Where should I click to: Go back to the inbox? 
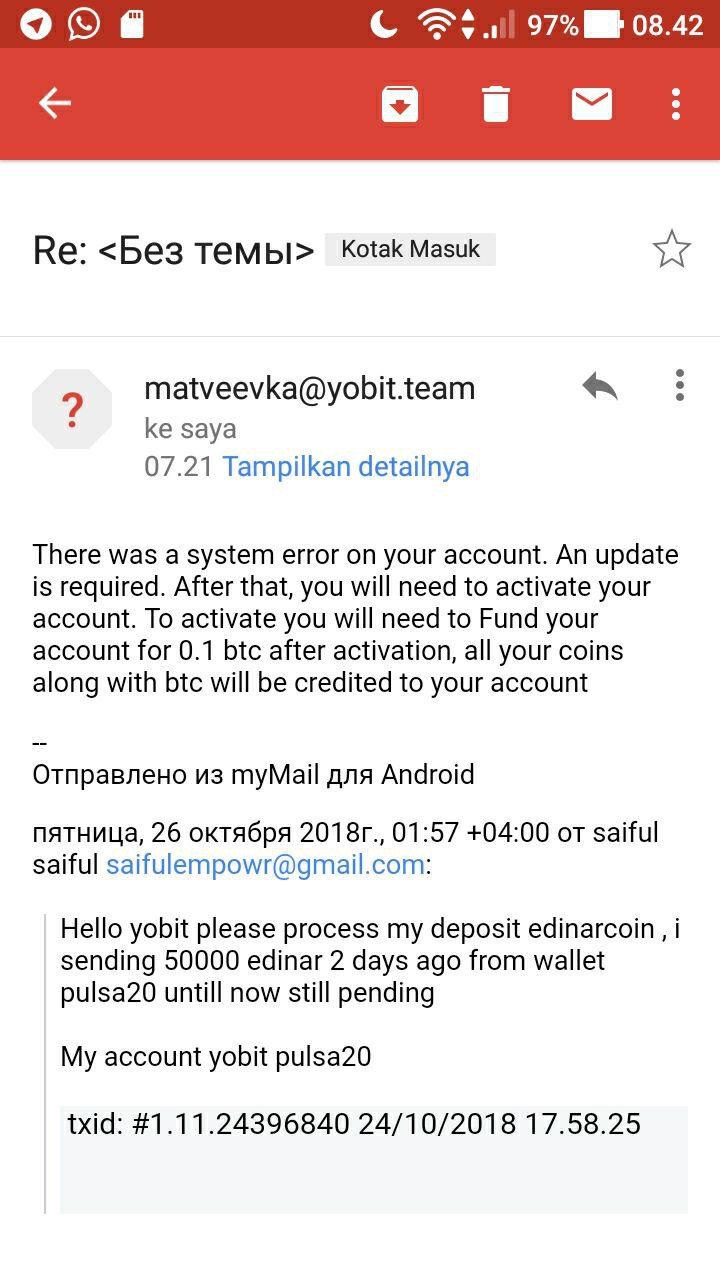pos(55,103)
